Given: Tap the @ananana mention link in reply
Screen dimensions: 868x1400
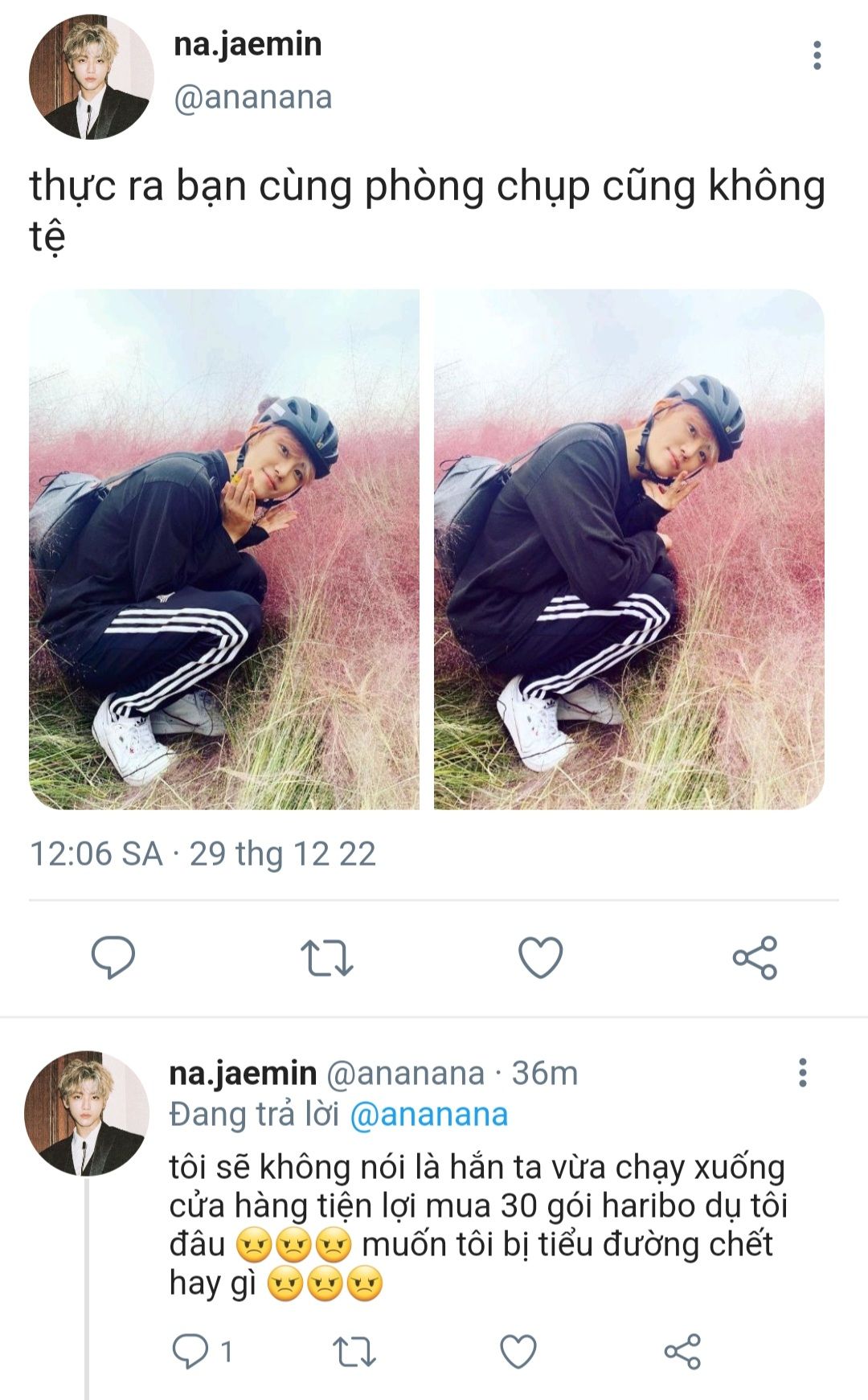Looking at the screenshot, I should 429,1115.
